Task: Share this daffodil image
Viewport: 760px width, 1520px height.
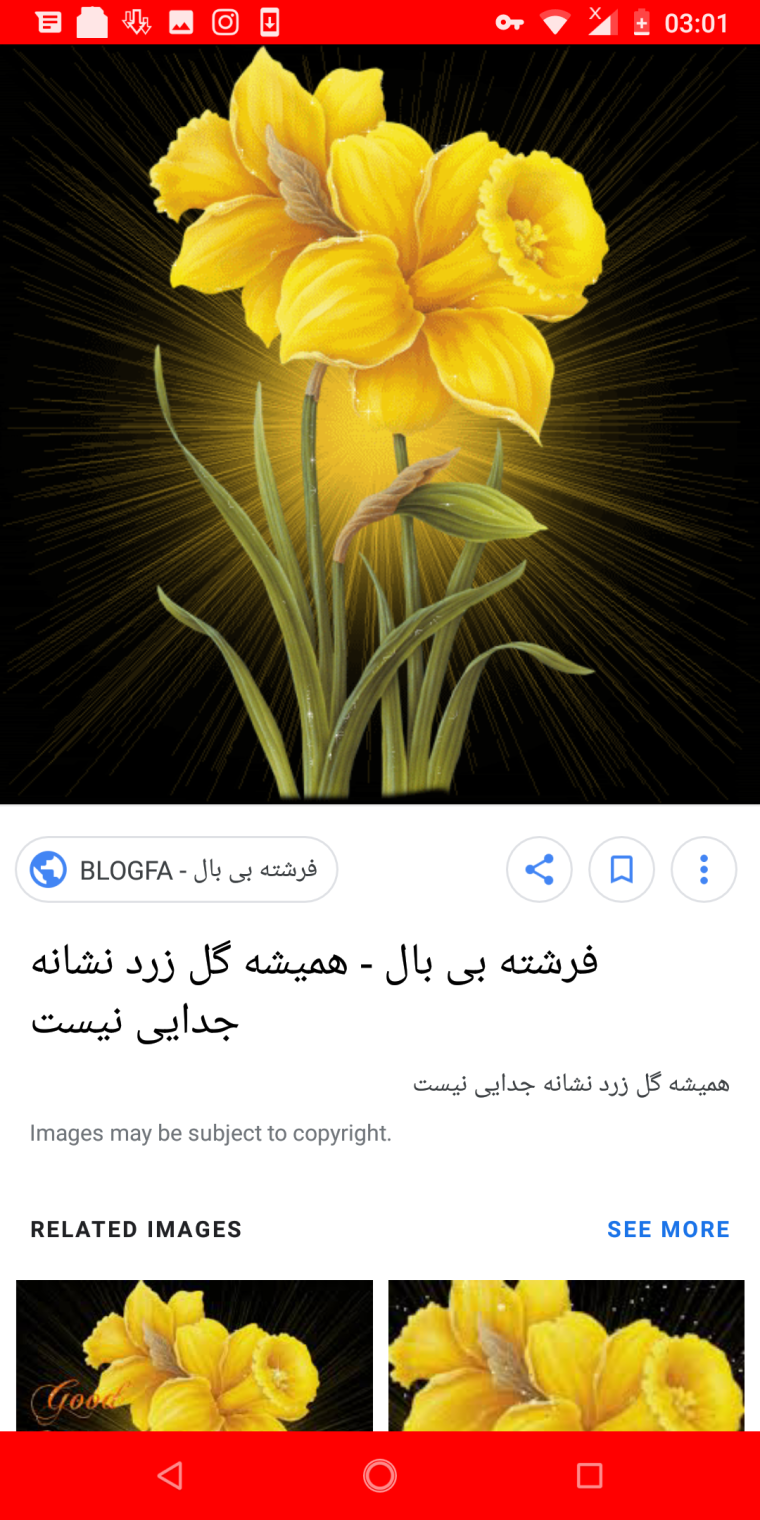Action: click(x=539, y=870)
